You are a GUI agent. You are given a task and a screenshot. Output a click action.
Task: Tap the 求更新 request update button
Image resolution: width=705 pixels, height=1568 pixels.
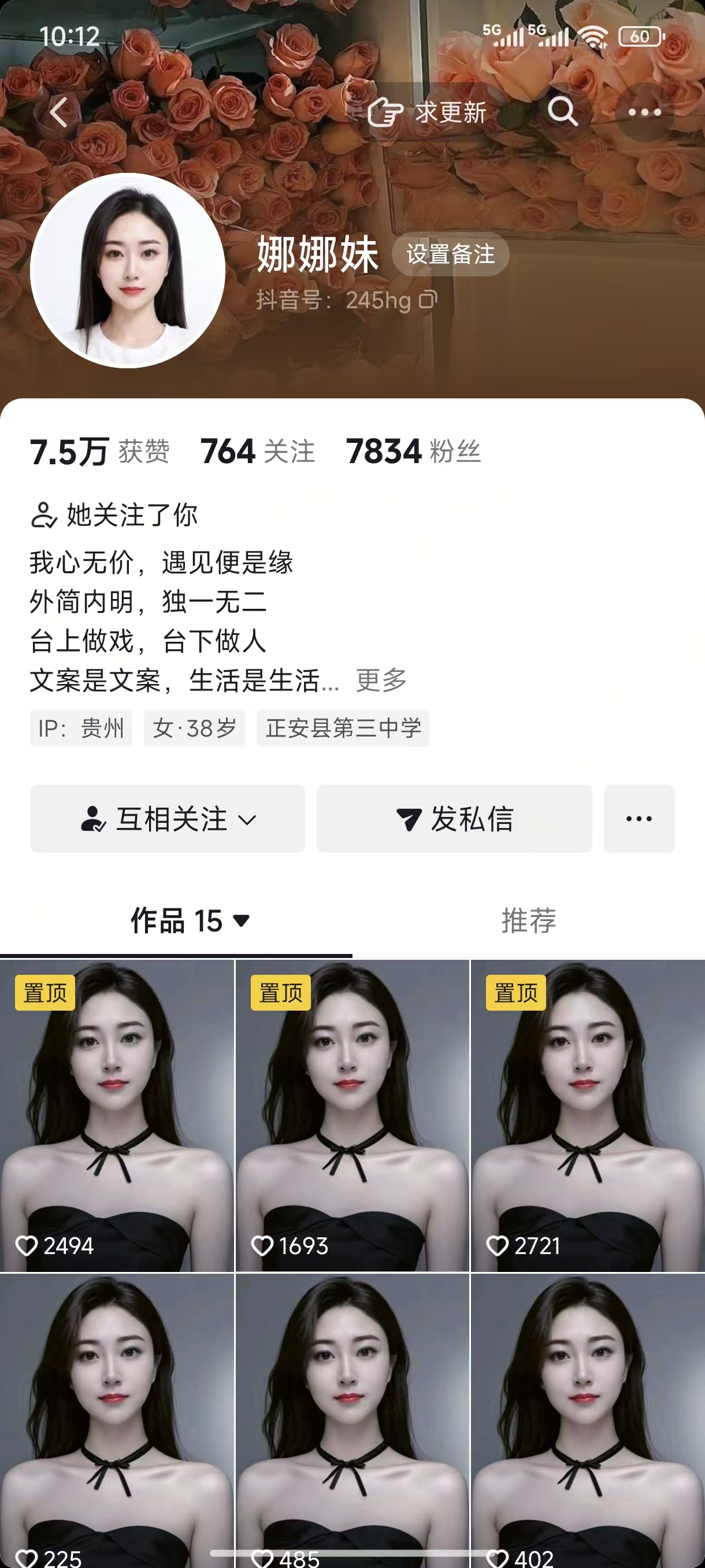pyautogui.click(x=428, y=113)
